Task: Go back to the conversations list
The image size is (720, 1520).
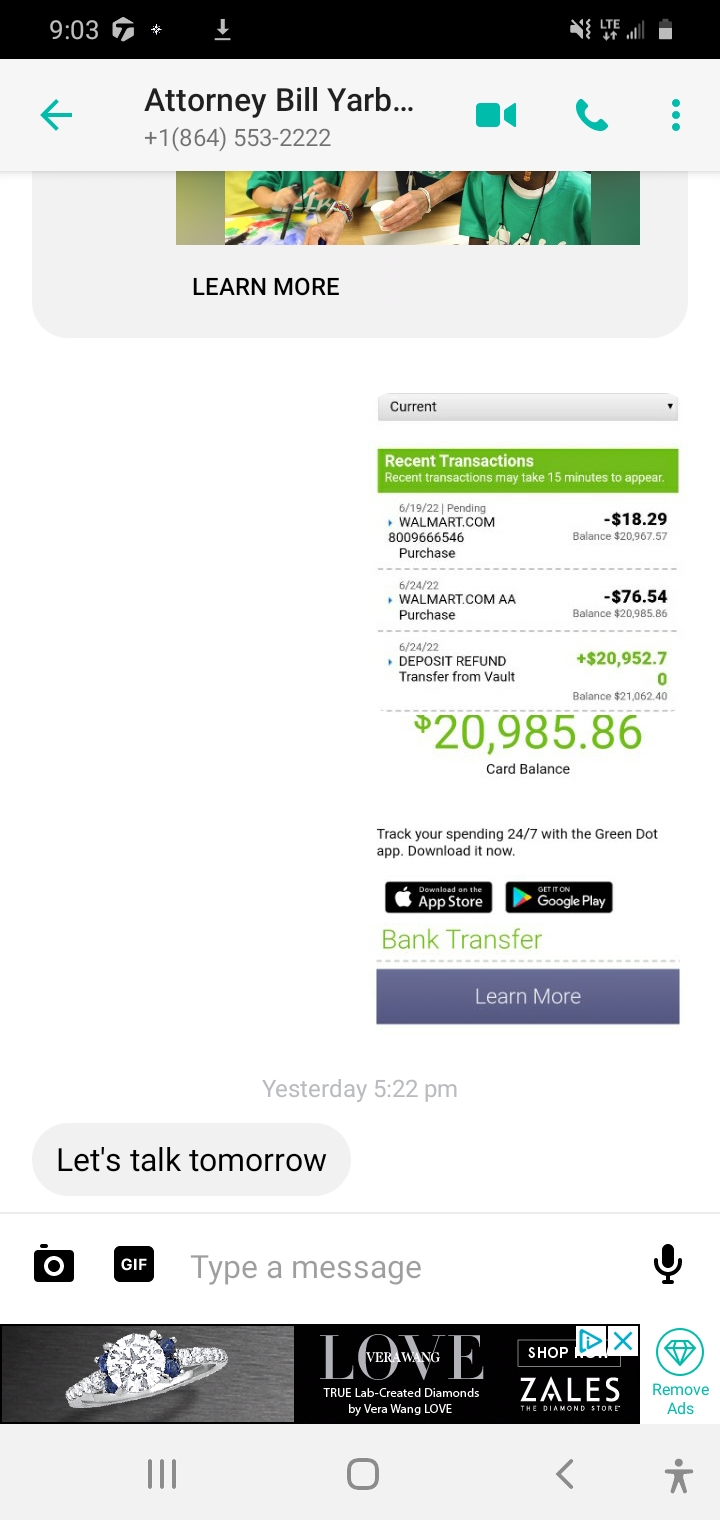Action: pos(56,116)
